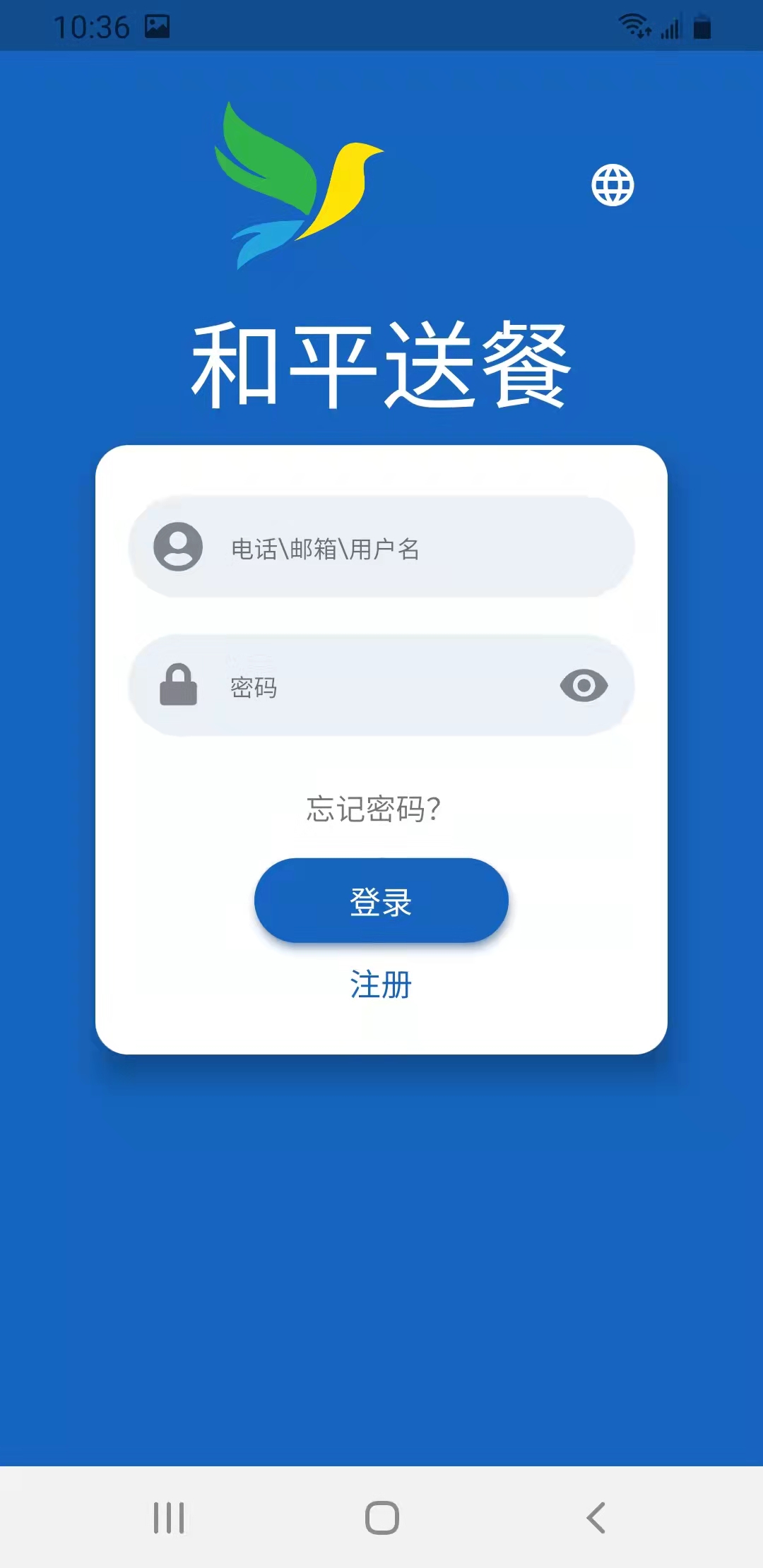
Task: Tap the 登录 login button
Action: (381, 901)
